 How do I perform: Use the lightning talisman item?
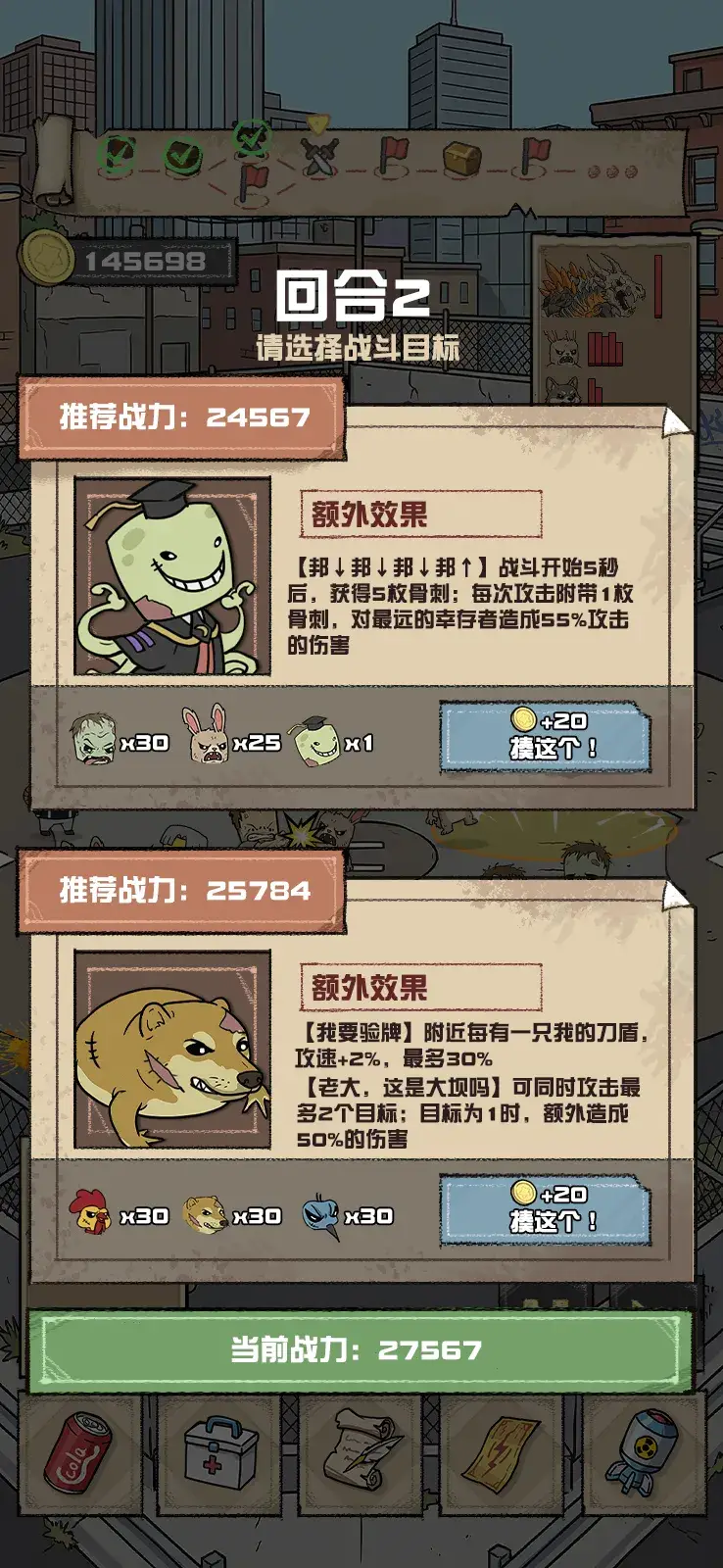coord(502,1452)
